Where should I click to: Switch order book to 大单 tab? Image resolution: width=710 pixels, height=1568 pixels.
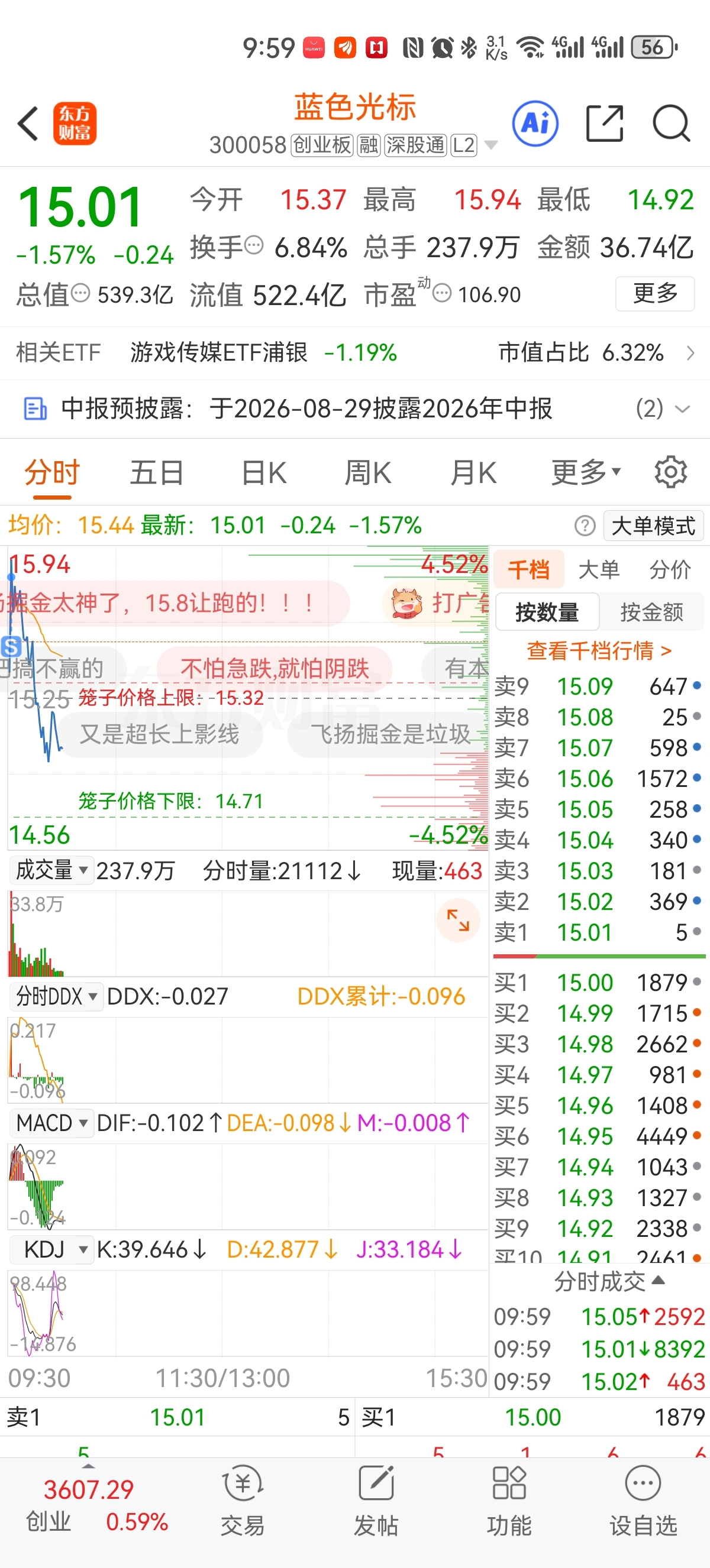[x=599, y=570]
